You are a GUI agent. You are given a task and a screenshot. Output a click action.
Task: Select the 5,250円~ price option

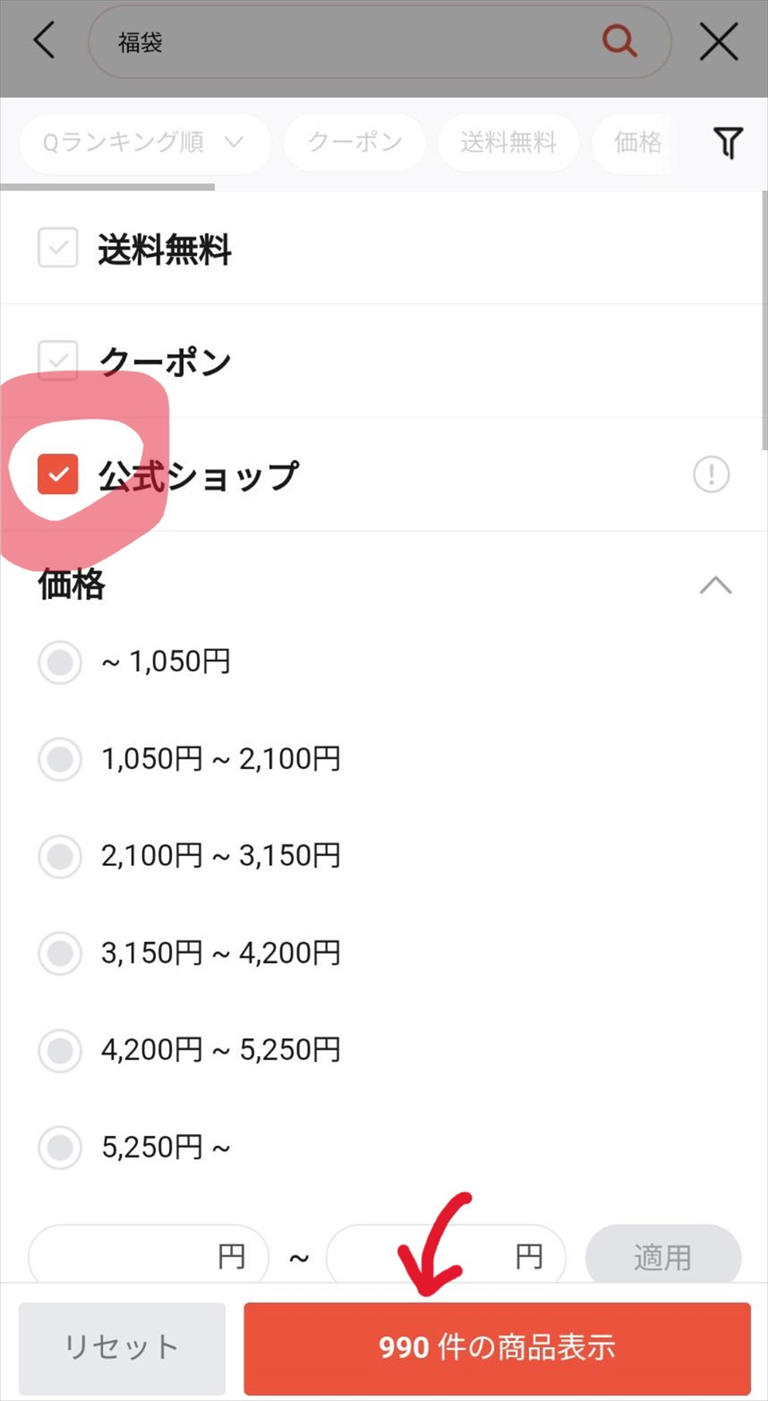pos(59,1147)
